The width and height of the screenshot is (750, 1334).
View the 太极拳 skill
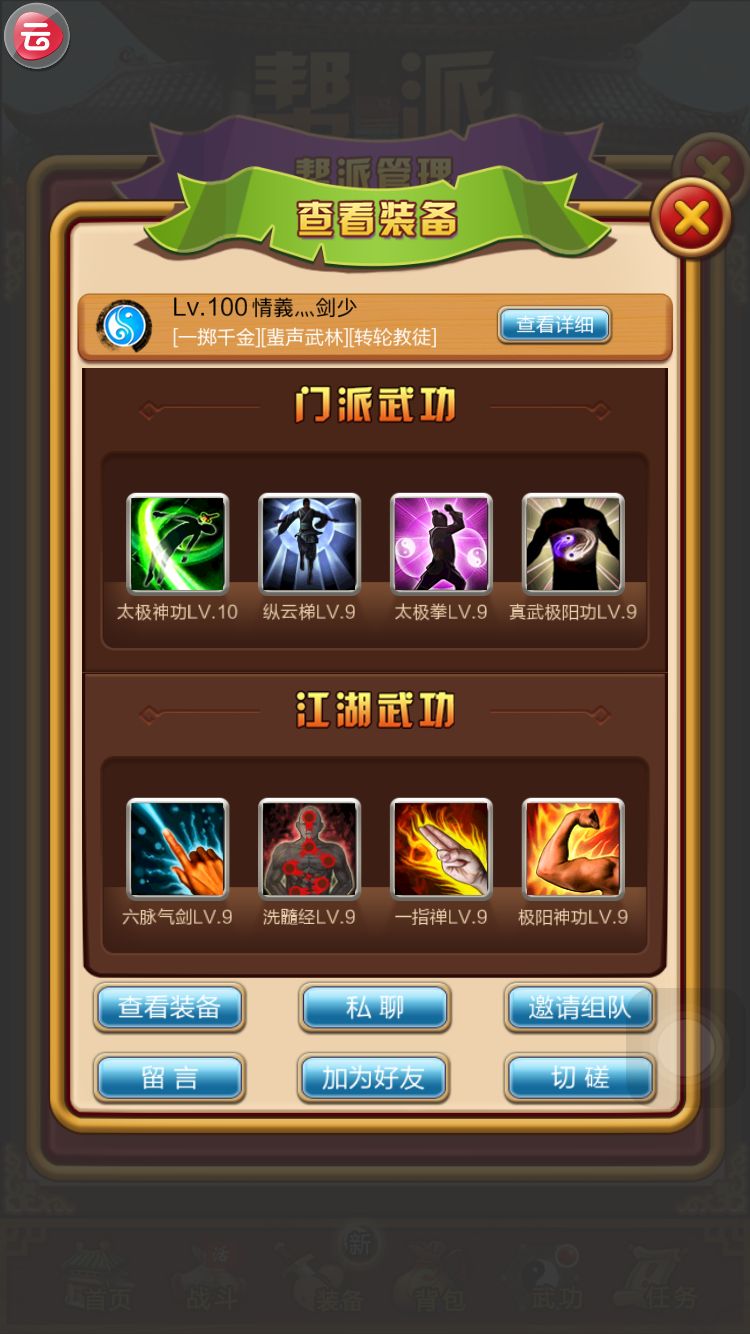(441, 545)
